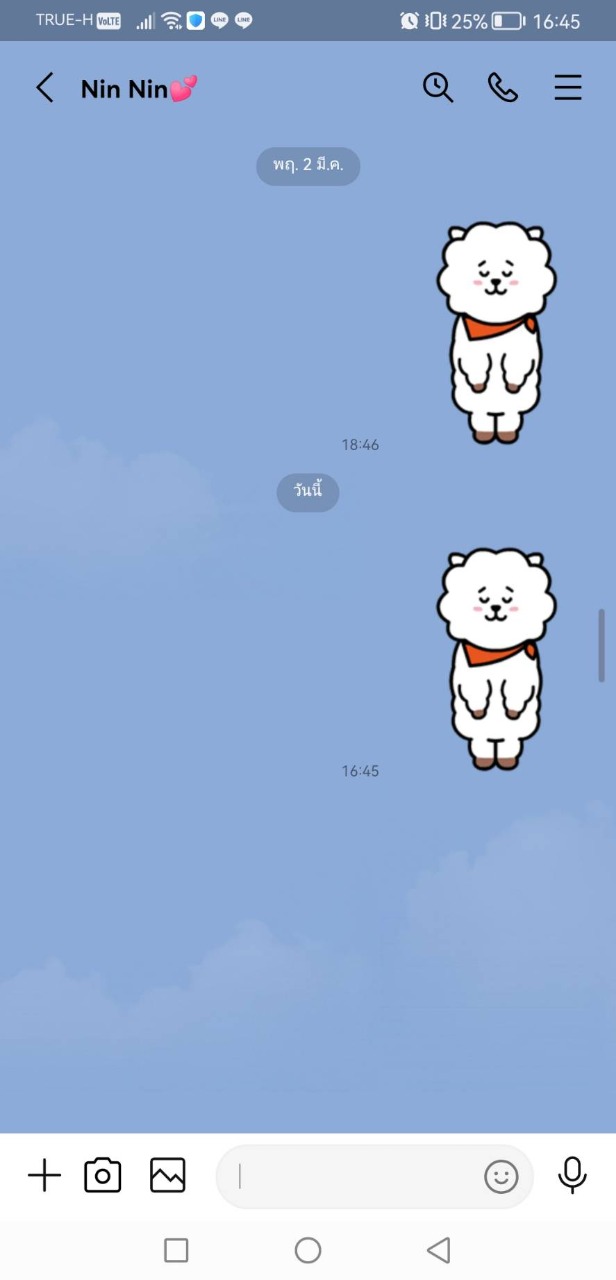Screen dimensions: 616x1280
Task: Open the emoji and sticker picker
Action: pos(501,1177)
